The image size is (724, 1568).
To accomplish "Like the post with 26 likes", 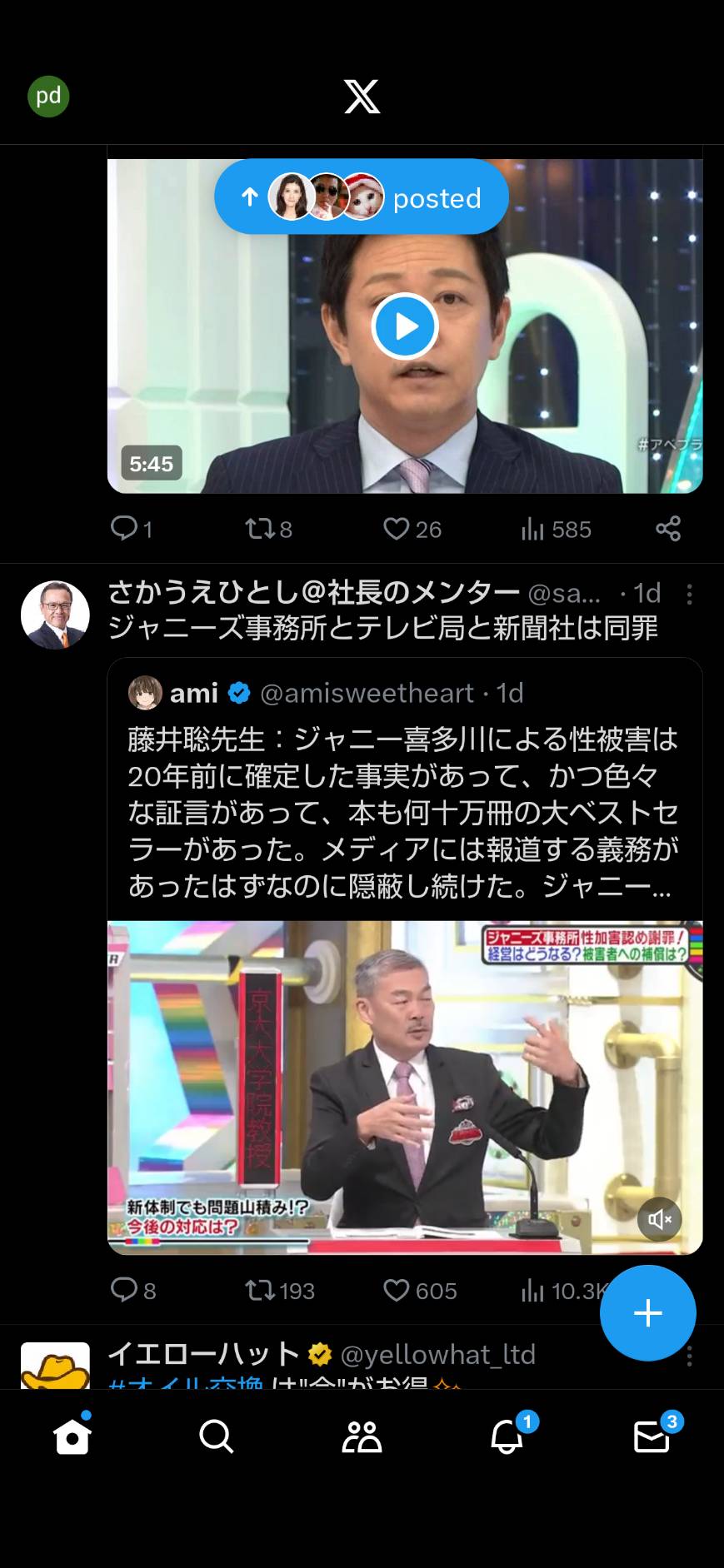I will 412,529.
